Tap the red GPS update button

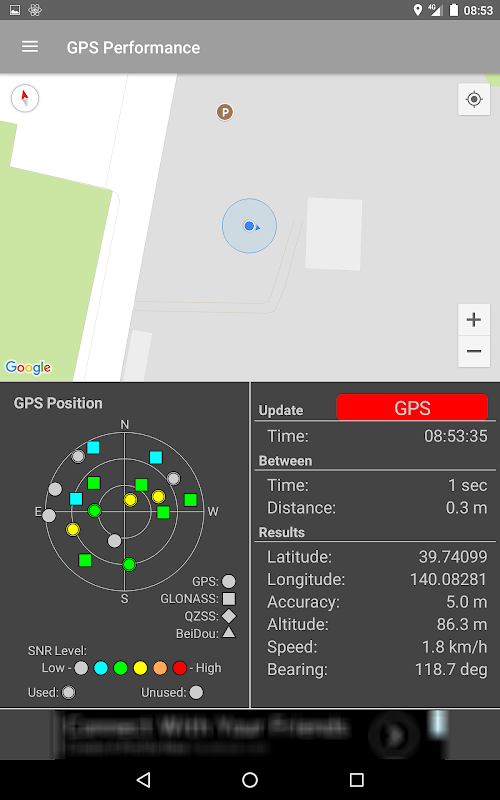click(412, 408)
